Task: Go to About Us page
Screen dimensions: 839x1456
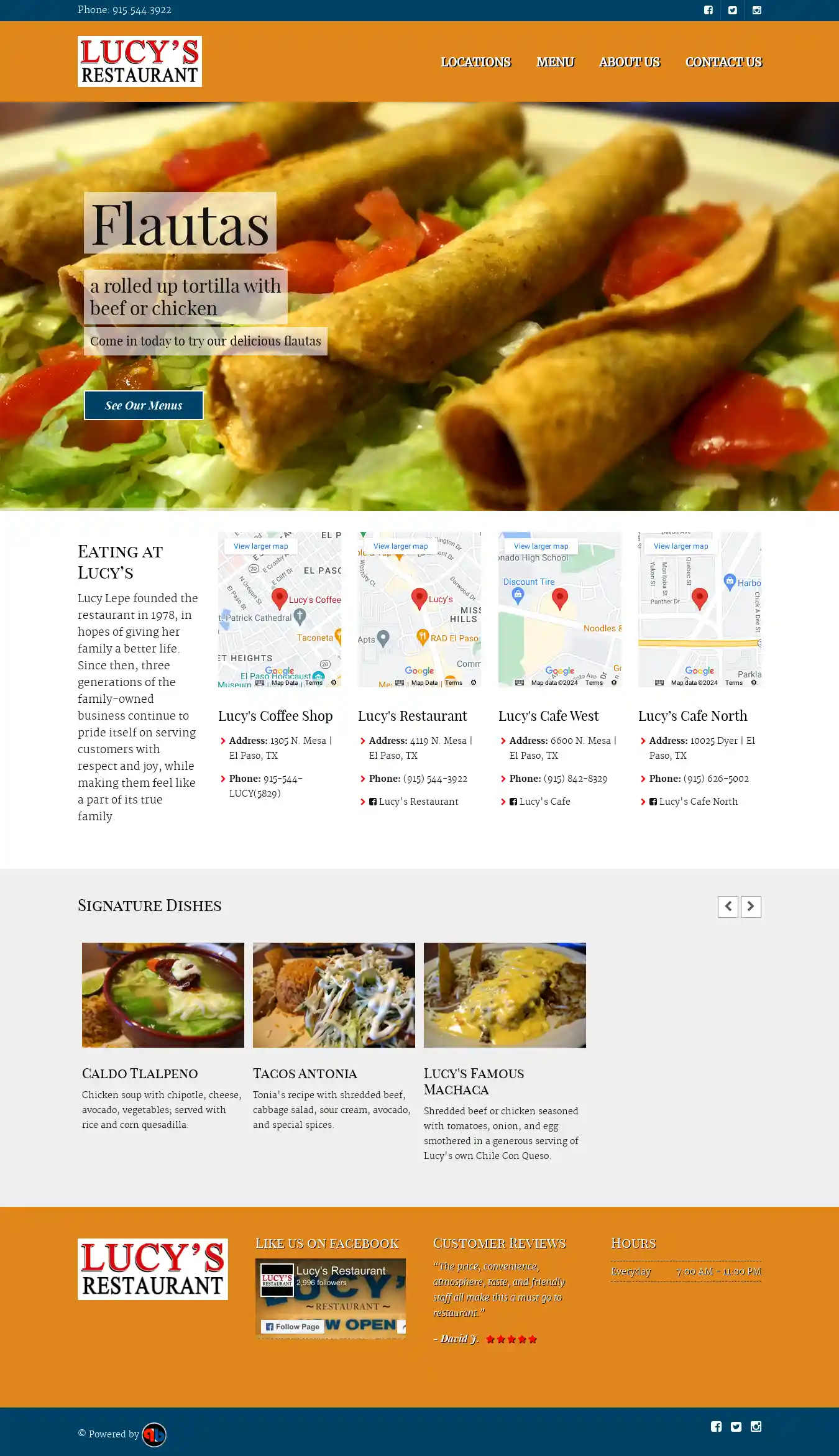Action: click(629, 62)
